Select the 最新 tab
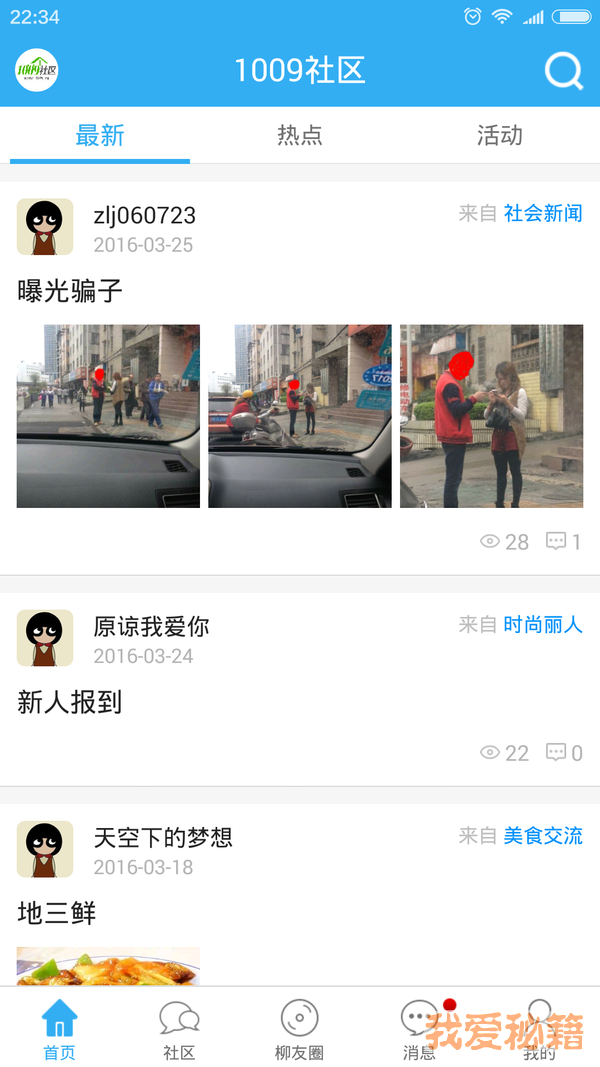The width and height of the screenshot is (600, 1067). (100, 135)
